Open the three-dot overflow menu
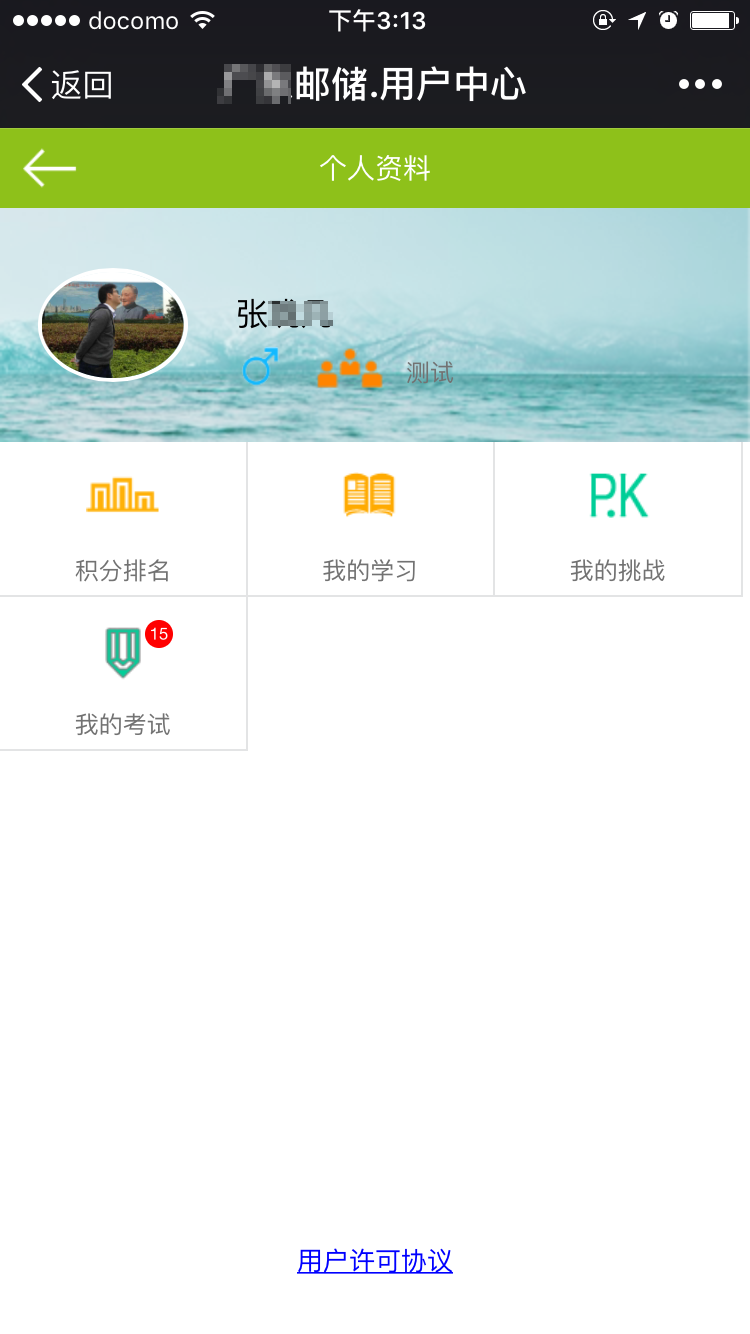Screen dimensions: 750x1334 700,85
